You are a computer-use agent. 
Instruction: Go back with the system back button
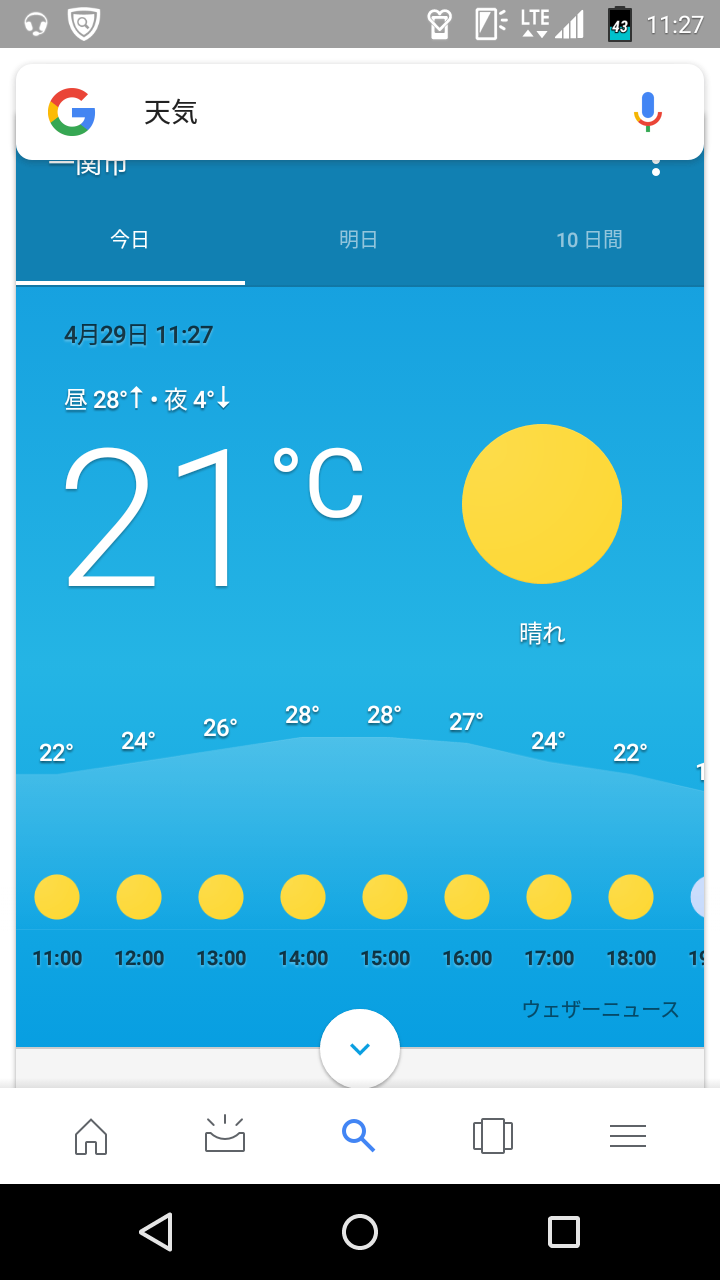[x=156, y=1232]
